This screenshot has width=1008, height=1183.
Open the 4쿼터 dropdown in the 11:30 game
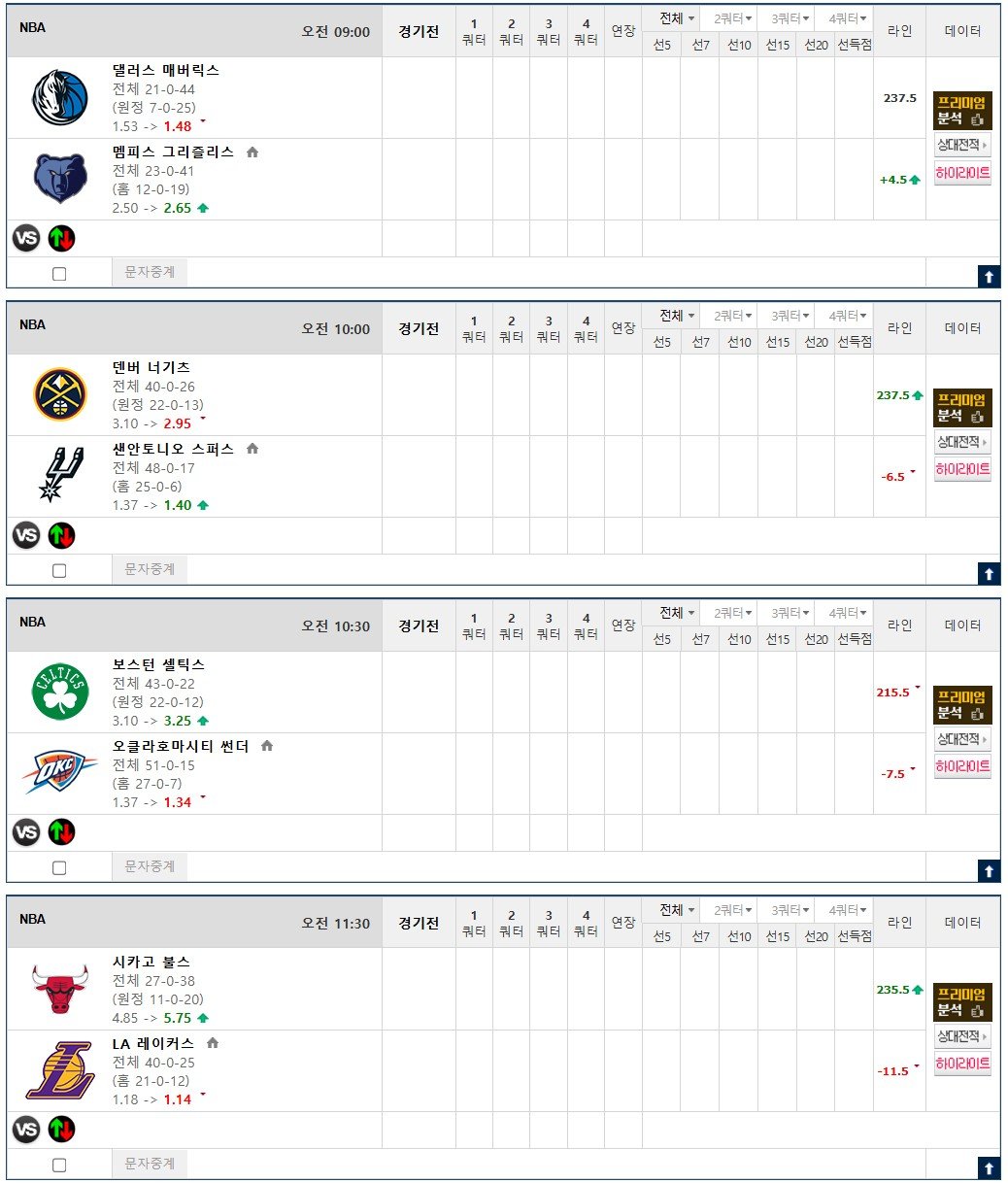click(848, 910)
